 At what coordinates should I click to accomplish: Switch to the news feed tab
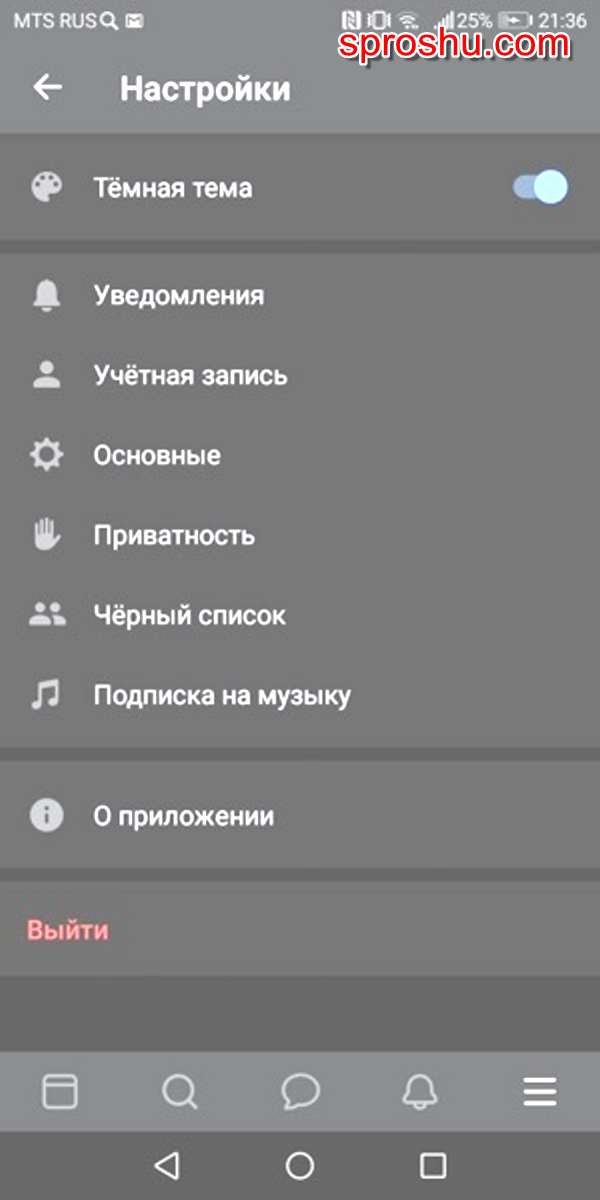coord(60,1091)
